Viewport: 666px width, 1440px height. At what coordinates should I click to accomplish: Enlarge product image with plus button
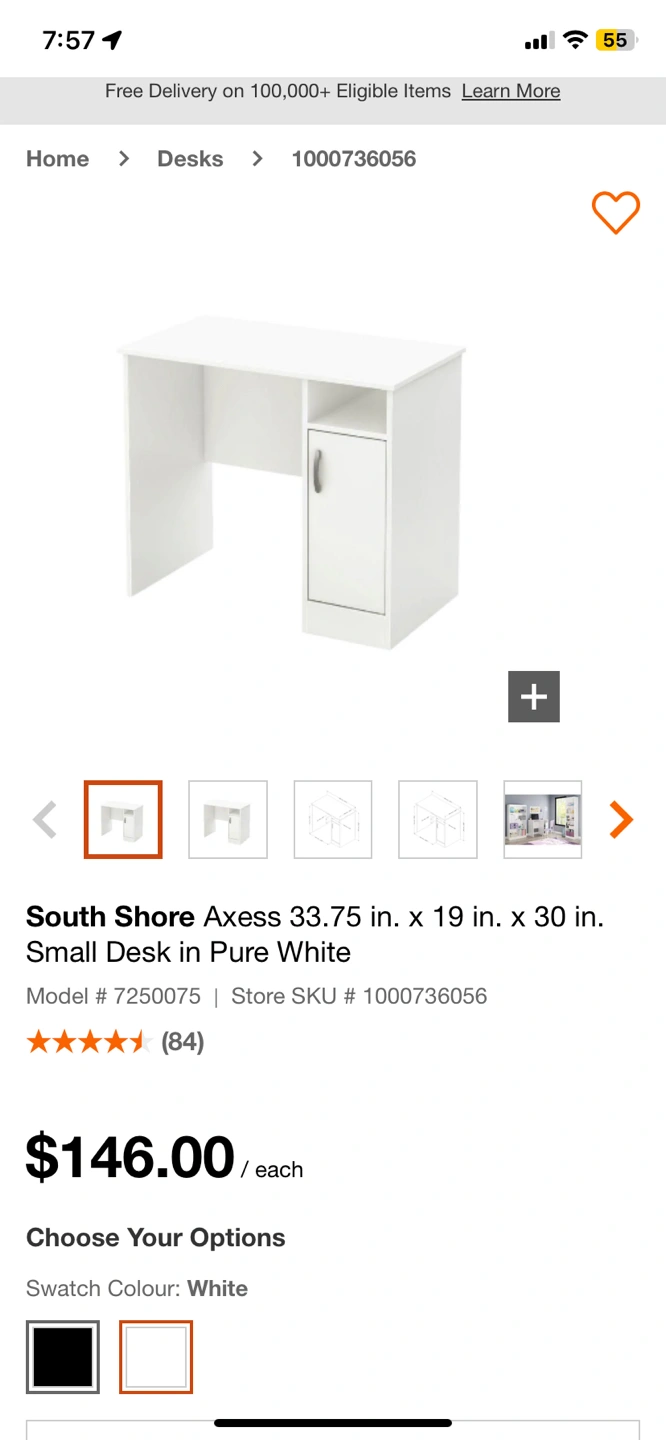[534, 697]
